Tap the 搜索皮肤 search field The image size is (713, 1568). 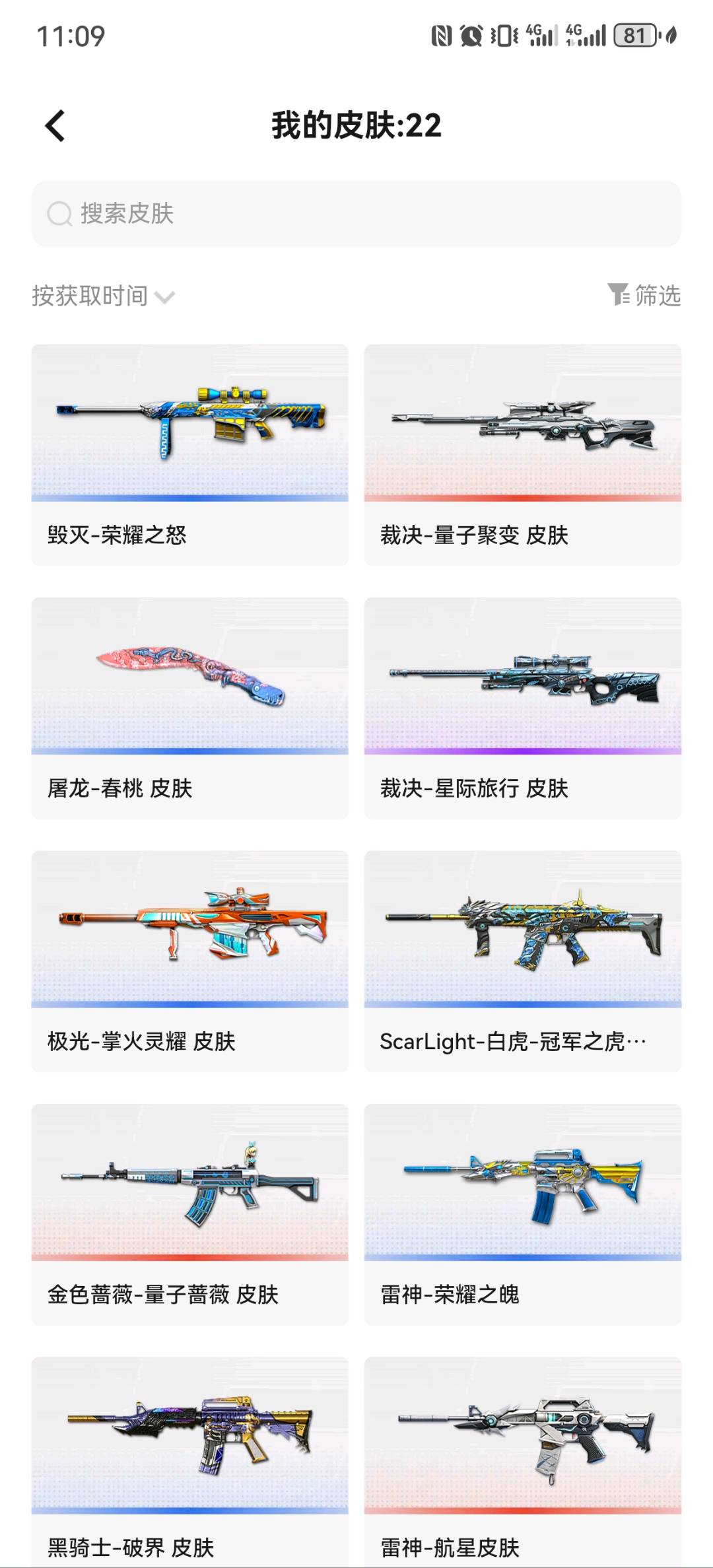click(356, 214)
